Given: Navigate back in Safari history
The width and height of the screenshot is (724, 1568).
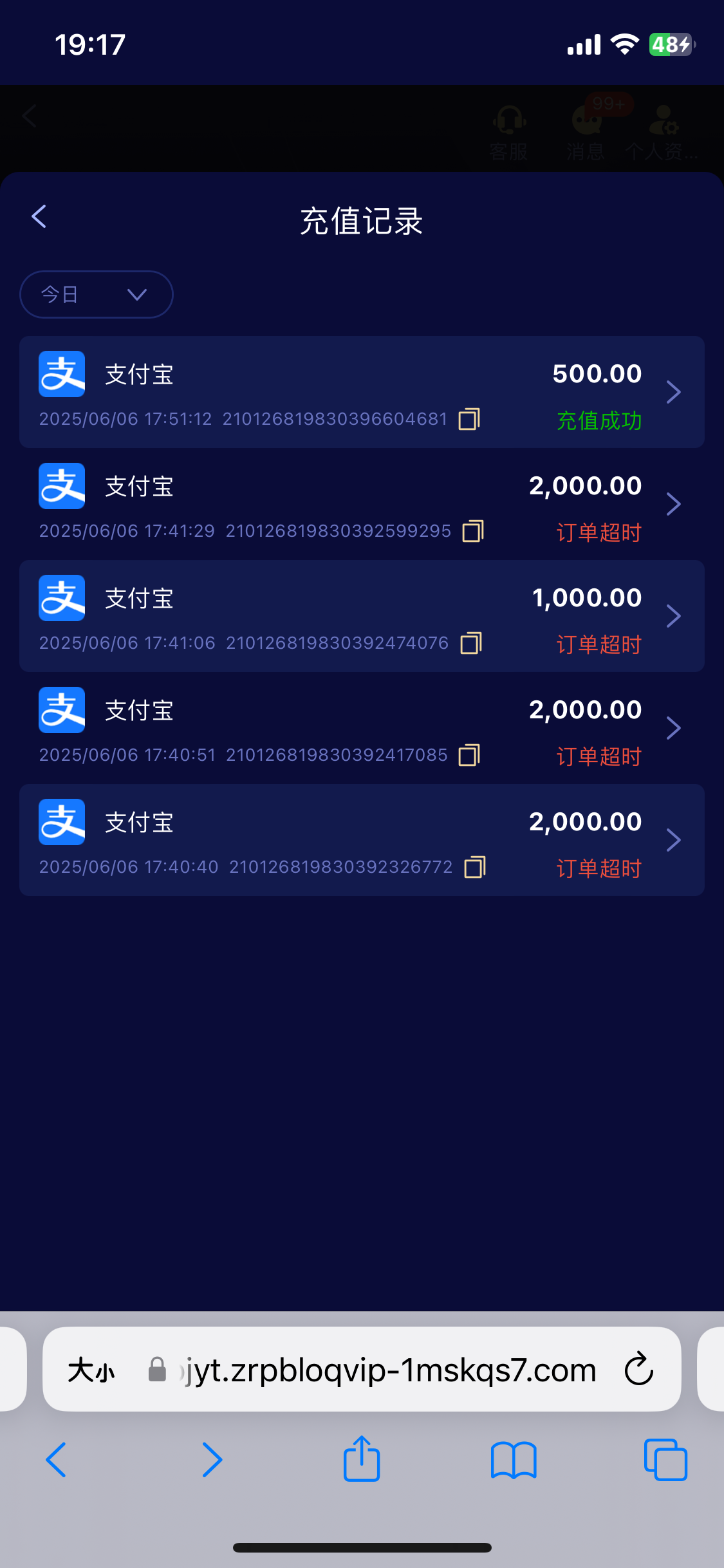Looking at the screenshot, I should pos(56,1460).
